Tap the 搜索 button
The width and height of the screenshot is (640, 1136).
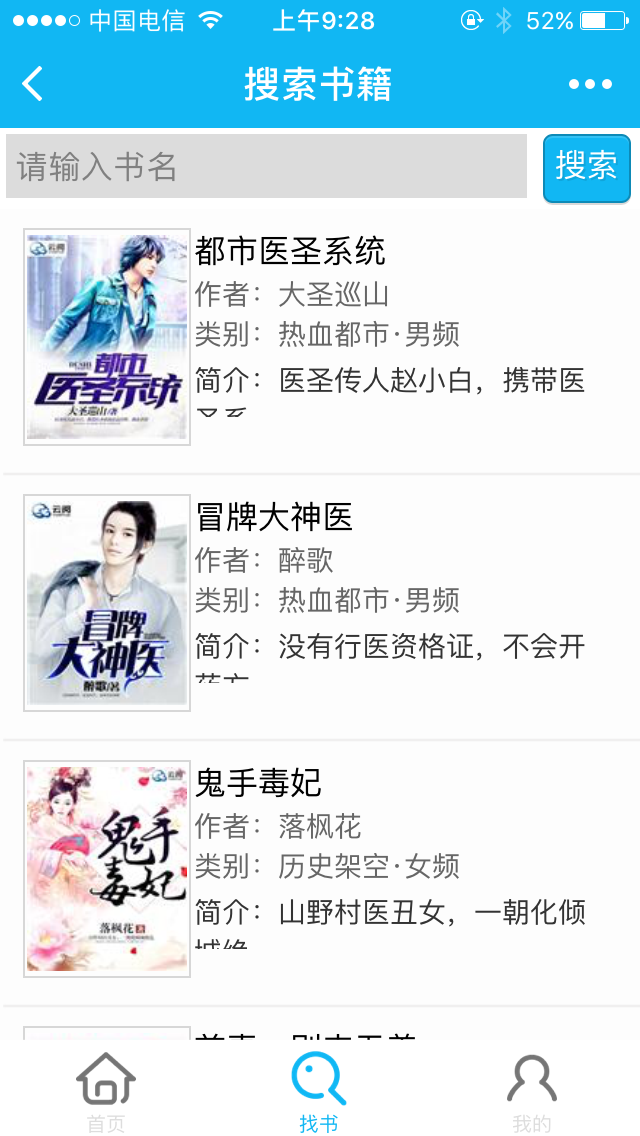[587, 167]
